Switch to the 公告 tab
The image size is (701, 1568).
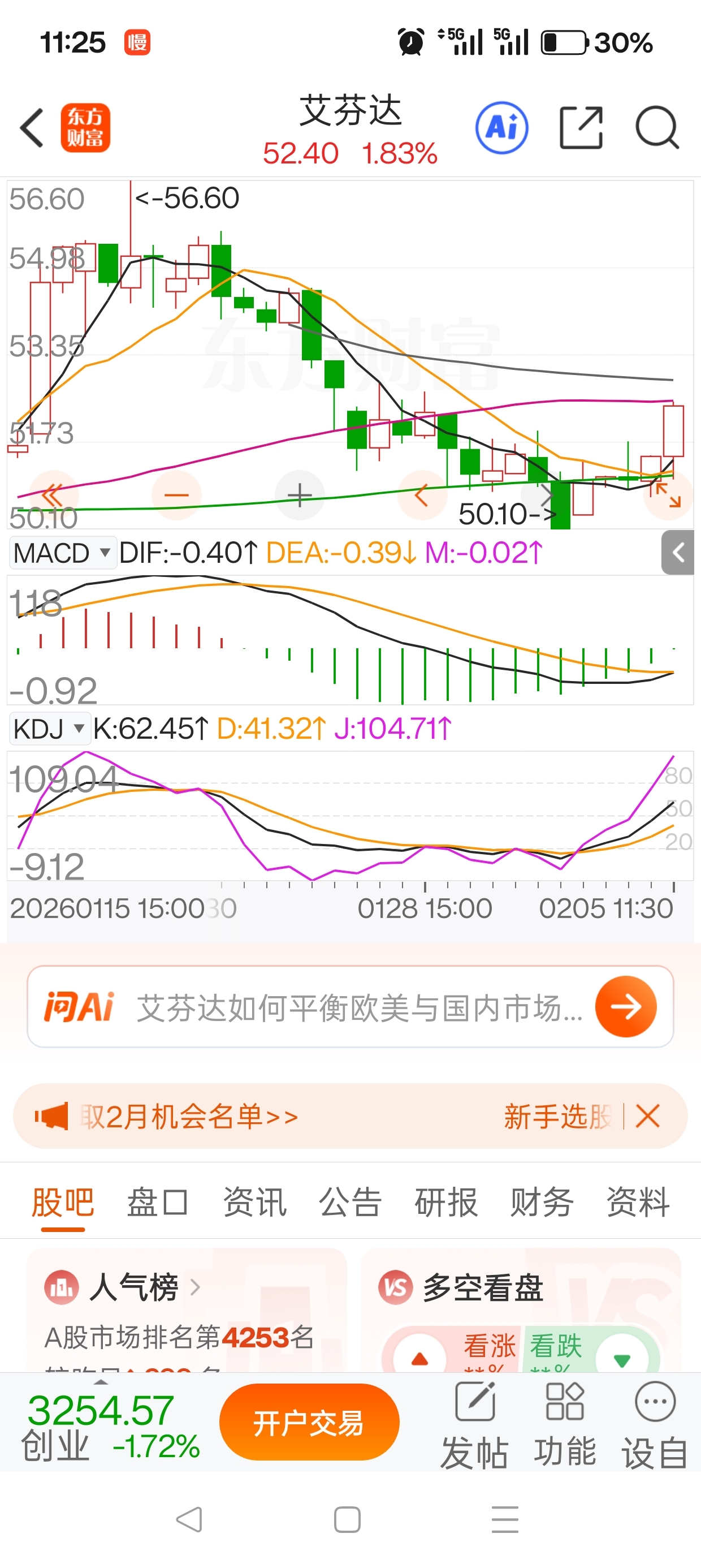click(350, 1202)
